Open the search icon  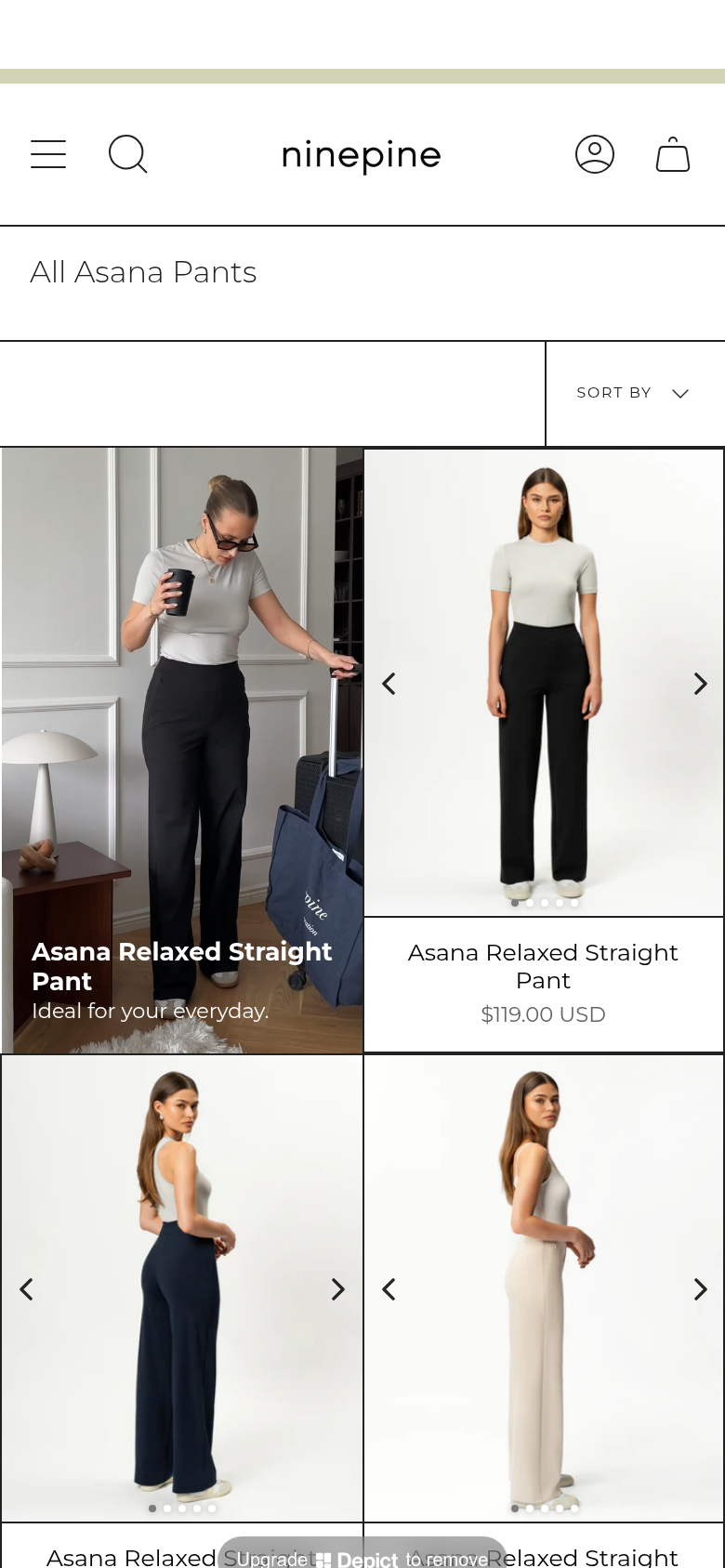(128, 154)
